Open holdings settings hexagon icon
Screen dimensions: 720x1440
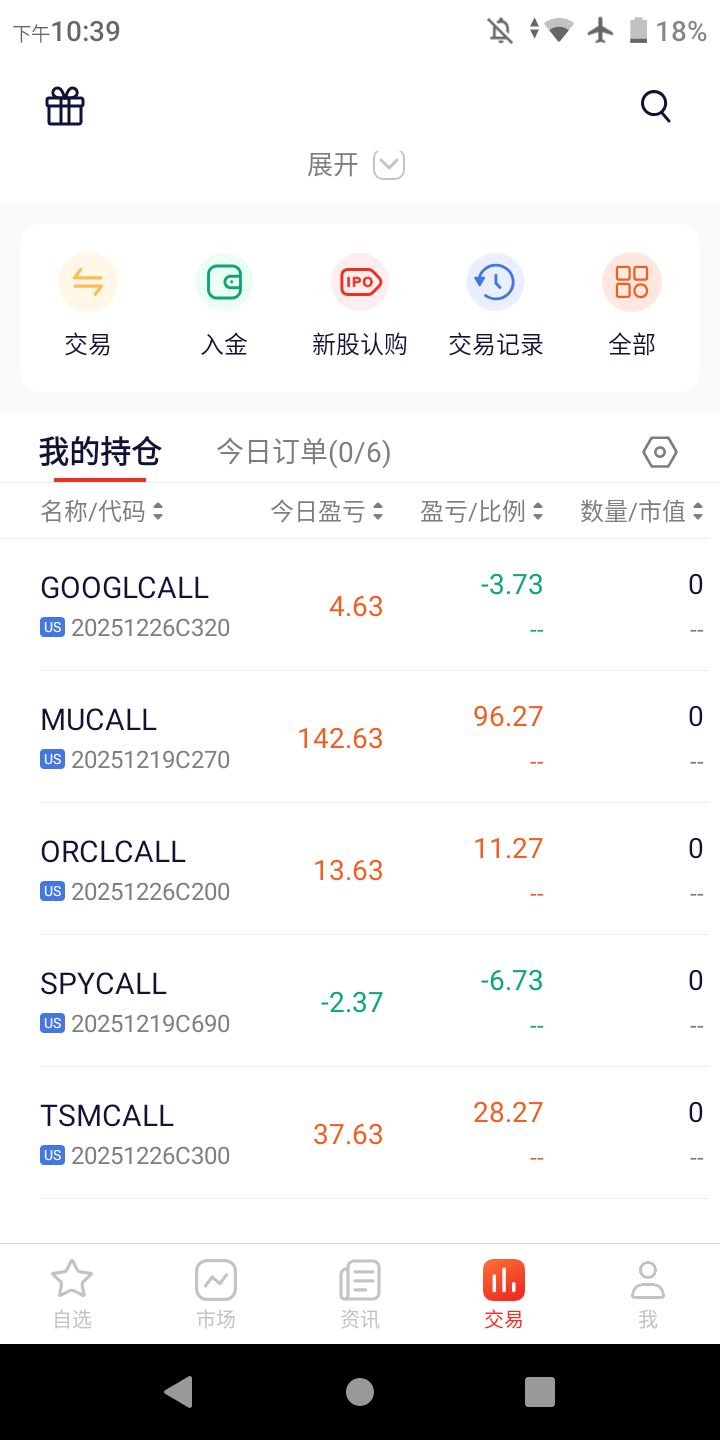[x=660, y=452]
